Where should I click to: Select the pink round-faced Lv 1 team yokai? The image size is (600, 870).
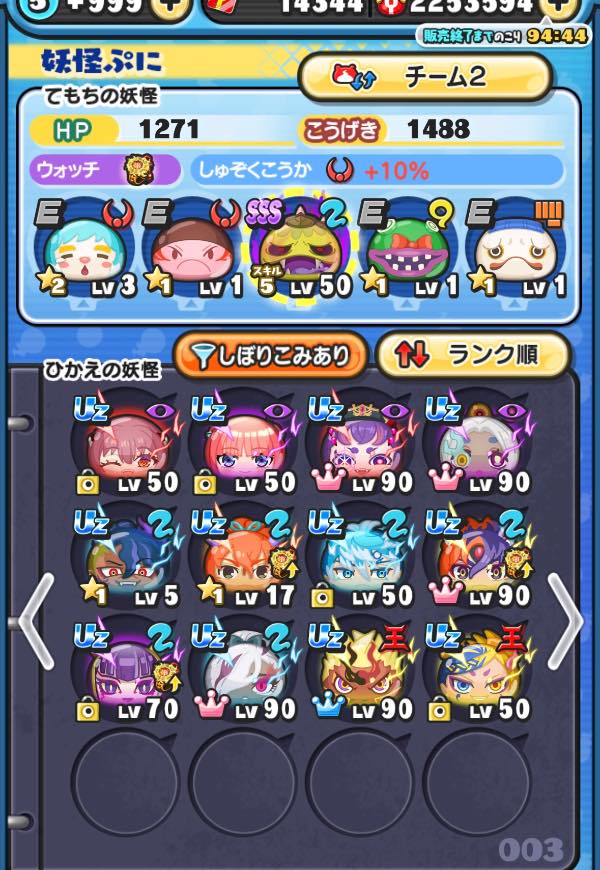(x=190, y=250)
